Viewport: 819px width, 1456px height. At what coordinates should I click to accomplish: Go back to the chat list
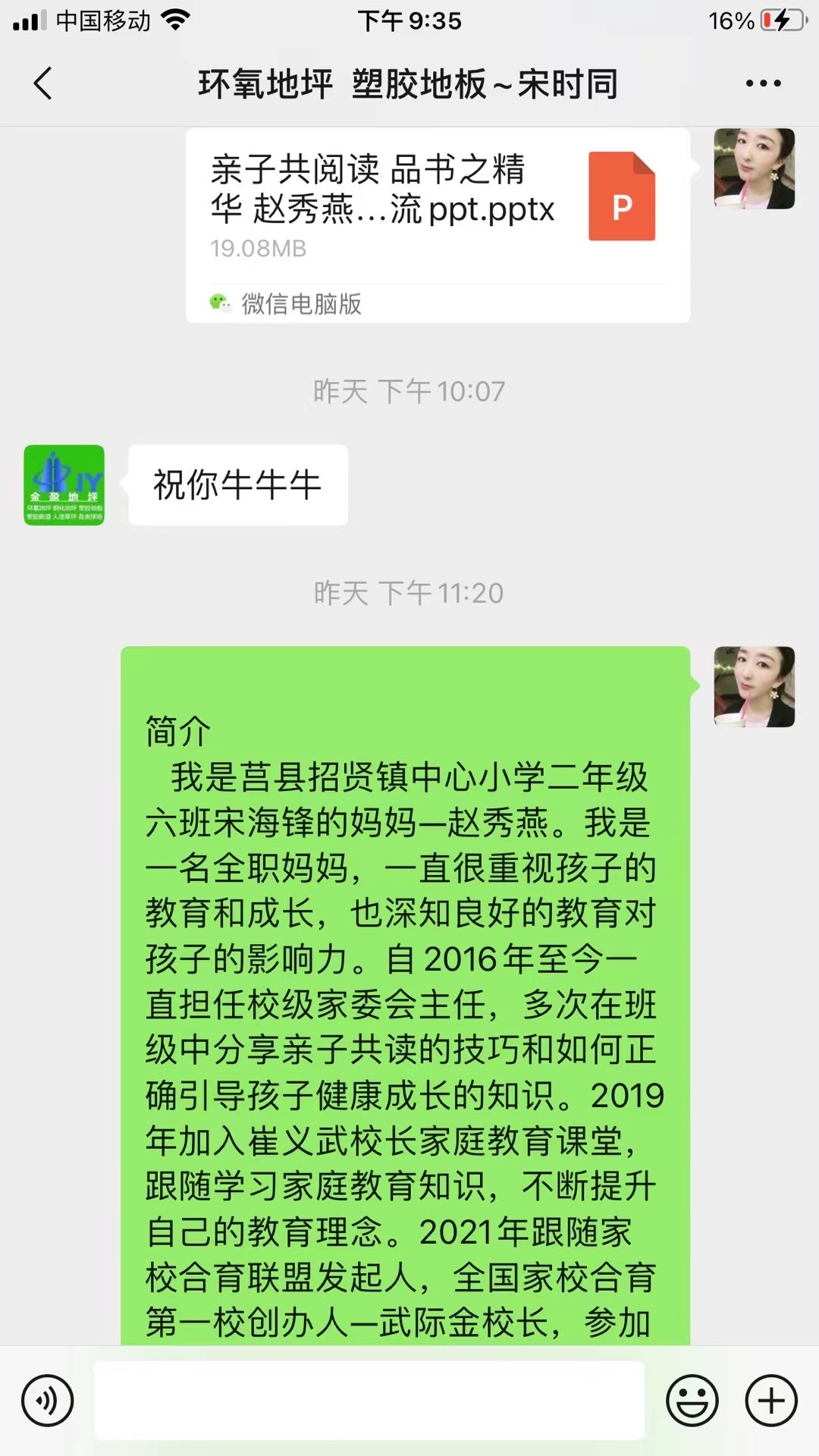click(x=43, y=83)
